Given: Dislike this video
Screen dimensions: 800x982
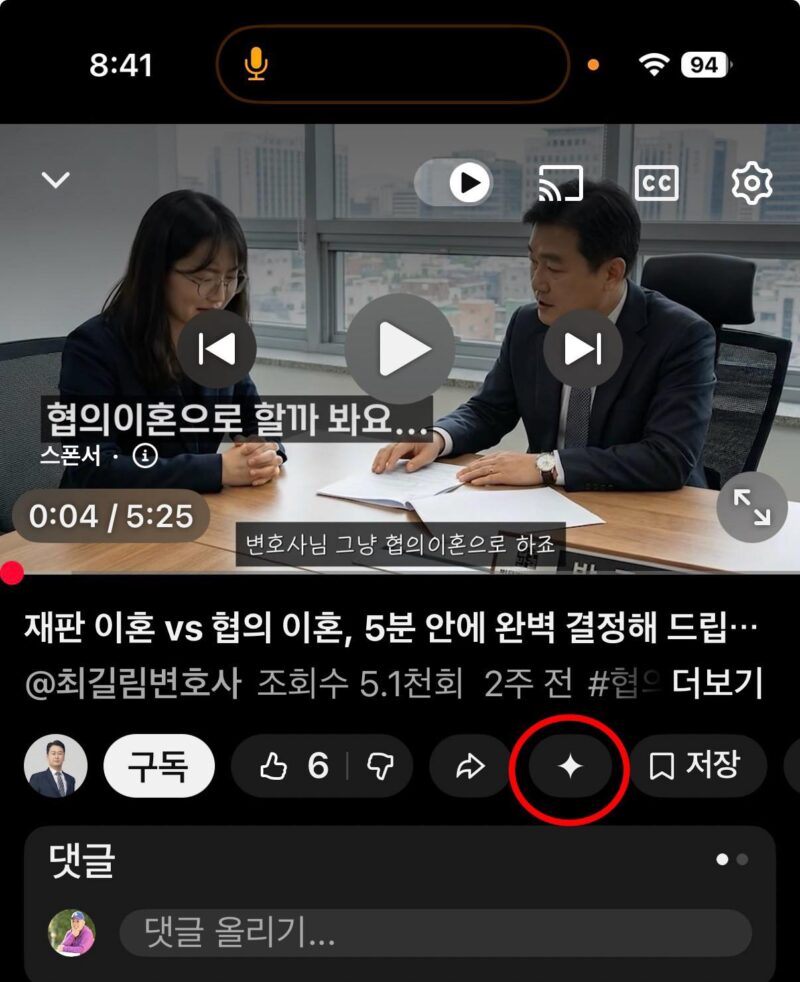Looking at the screenshot, I should pos(380,766).
